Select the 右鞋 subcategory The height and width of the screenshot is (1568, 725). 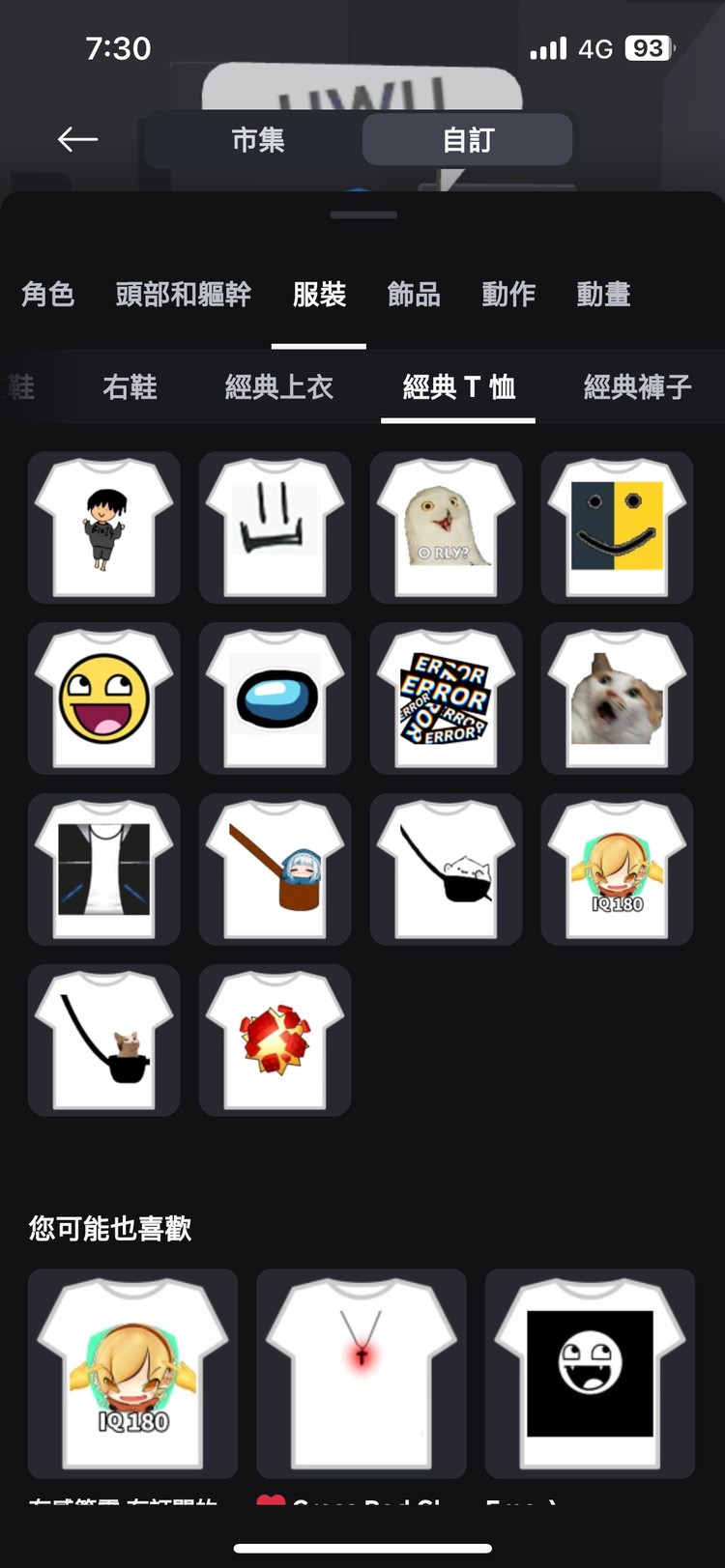tap(130, 387)
